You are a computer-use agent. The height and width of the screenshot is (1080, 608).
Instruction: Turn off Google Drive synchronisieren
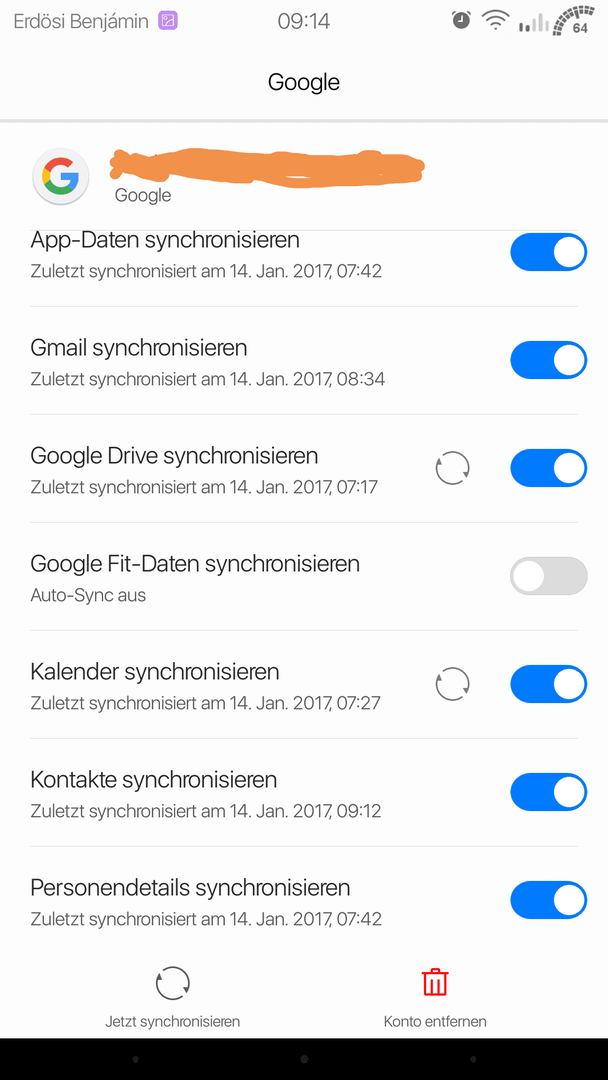548,468
